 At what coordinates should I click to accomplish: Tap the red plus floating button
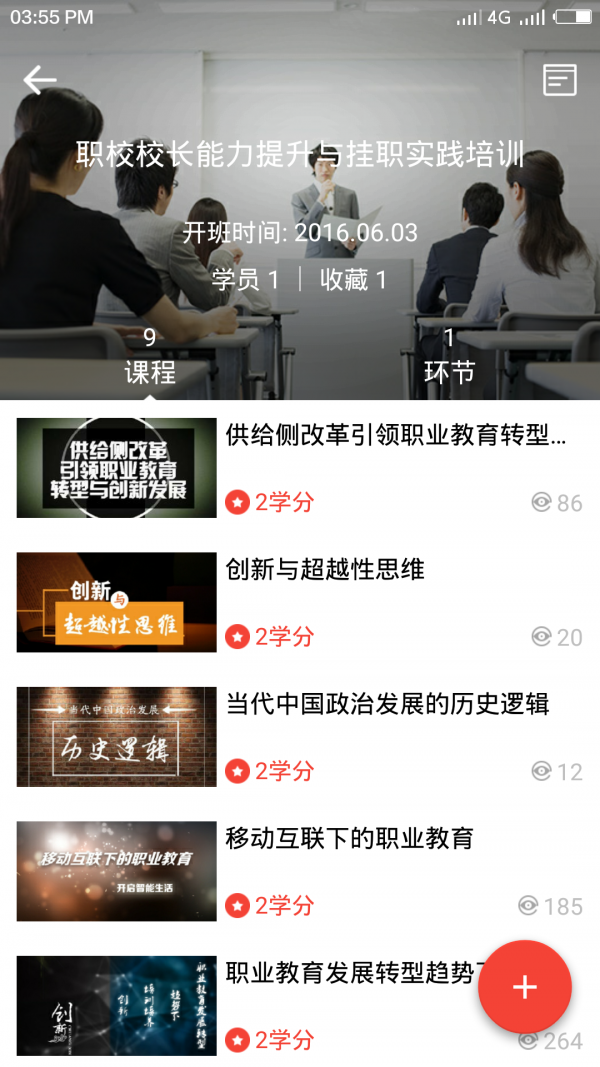pos(525,987)
